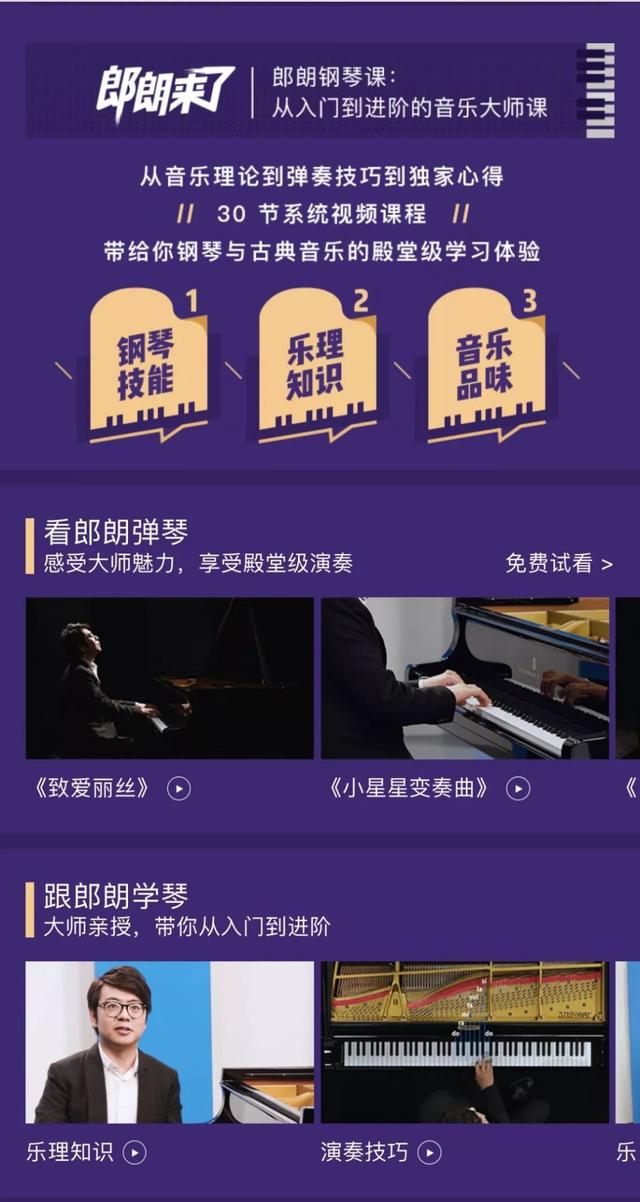
Task: Open the 《小星星变奏曲》 video thumbnail
Action: 464,678
